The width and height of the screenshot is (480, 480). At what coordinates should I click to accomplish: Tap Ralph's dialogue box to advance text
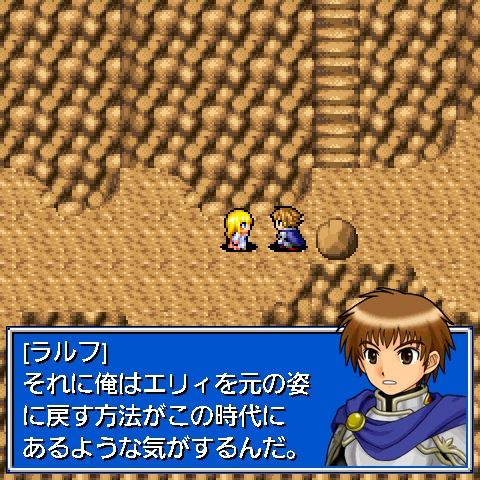tap(239, 399)
